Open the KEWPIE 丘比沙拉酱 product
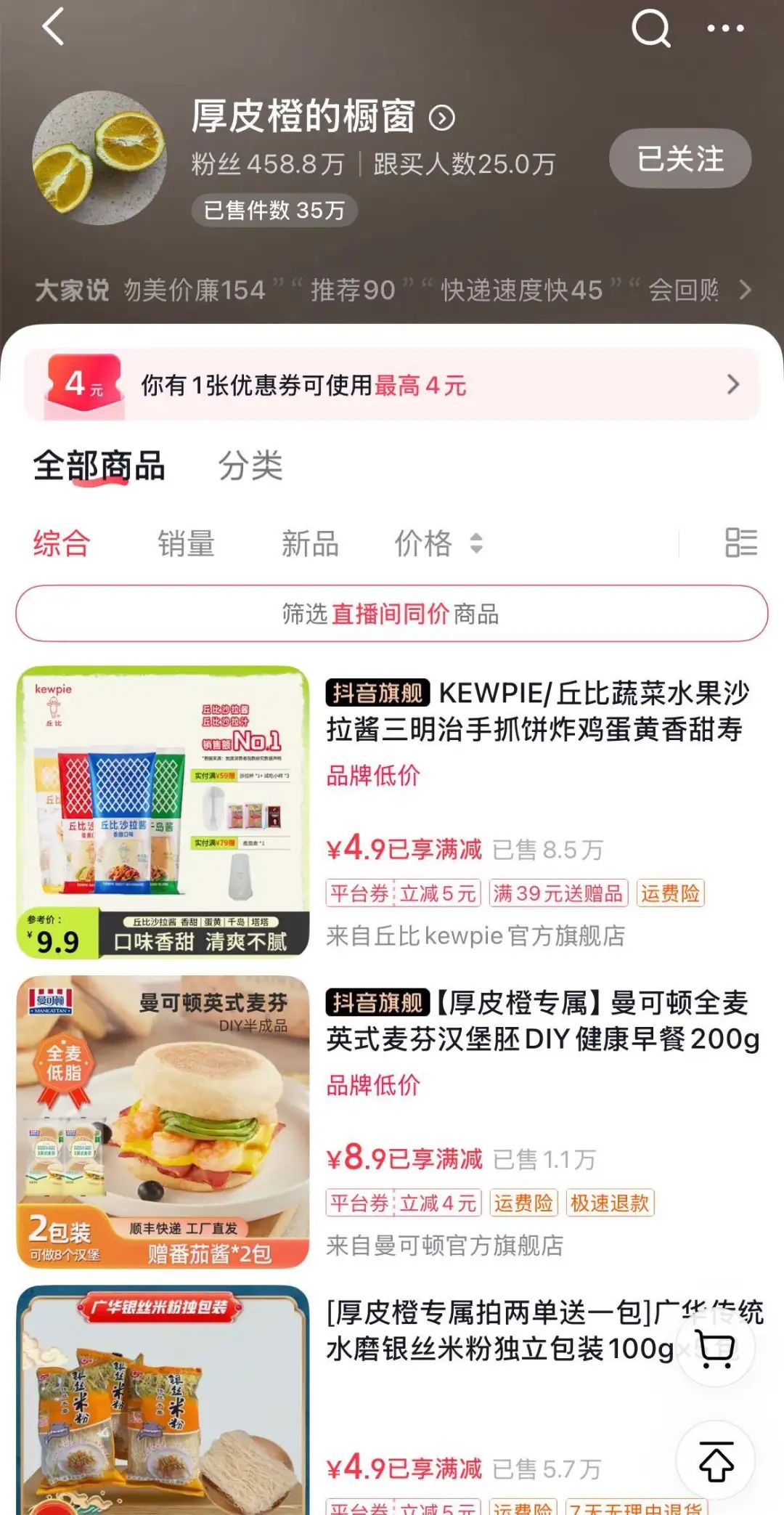Screen dimensions: 784x1515 pyautogui.click(x=537, y=712)
